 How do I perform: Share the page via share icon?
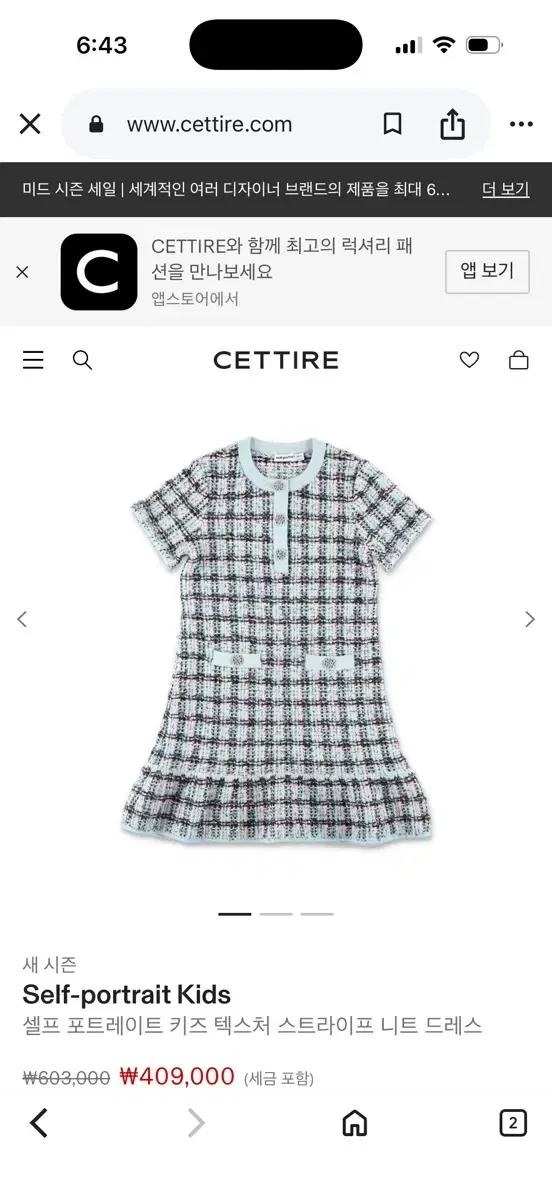453,123
